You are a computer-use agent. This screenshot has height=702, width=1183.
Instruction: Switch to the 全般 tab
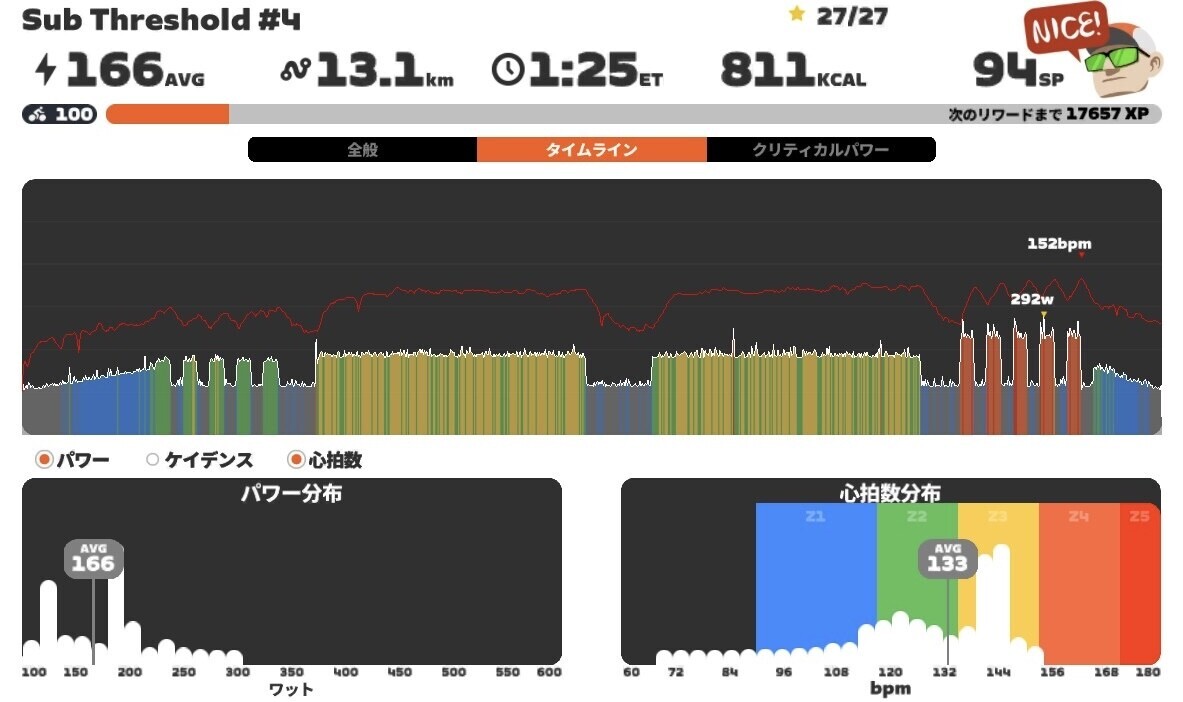tap(362, 149)
